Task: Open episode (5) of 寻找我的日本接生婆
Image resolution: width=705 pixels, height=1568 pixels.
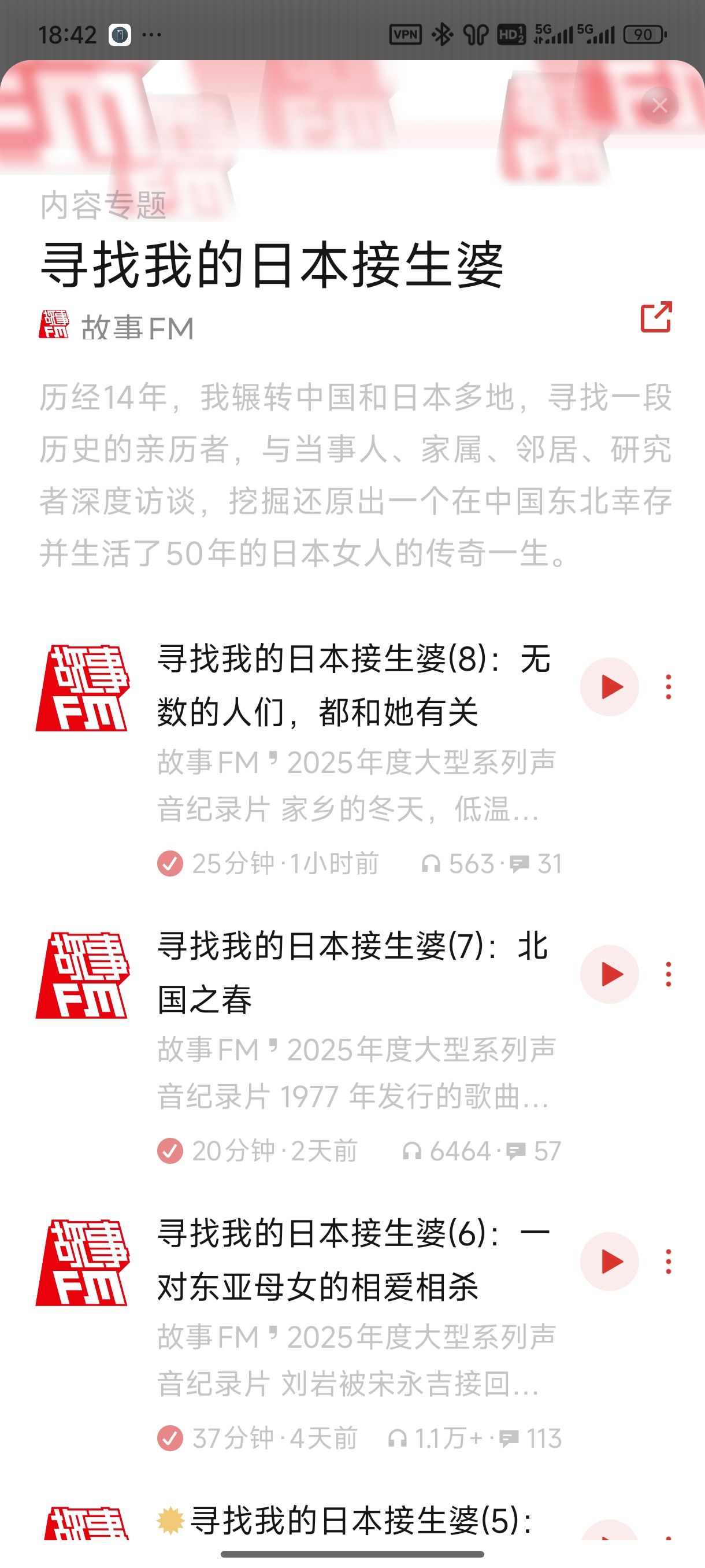Action: click(361, 1521)
